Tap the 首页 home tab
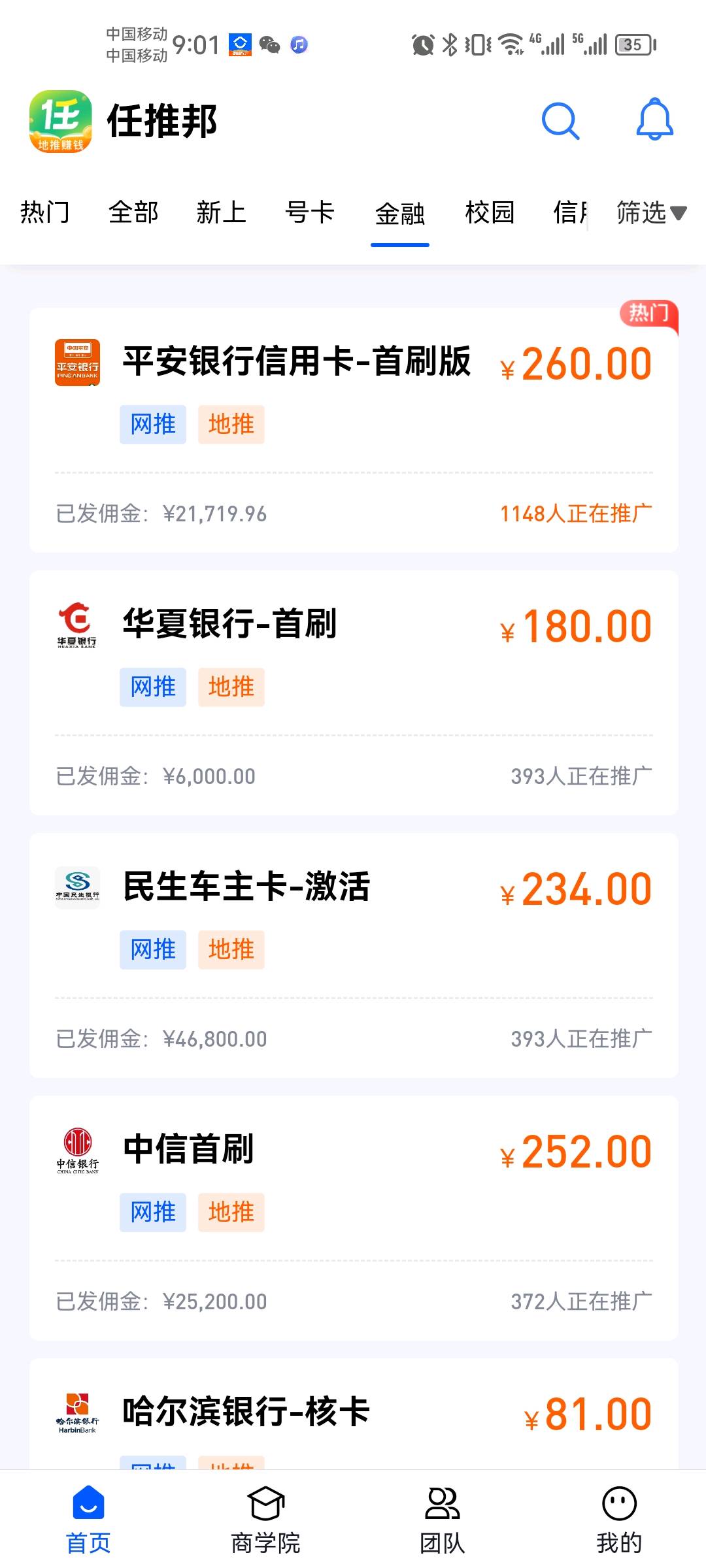The image size is (706, 1568). [88, 1520]
